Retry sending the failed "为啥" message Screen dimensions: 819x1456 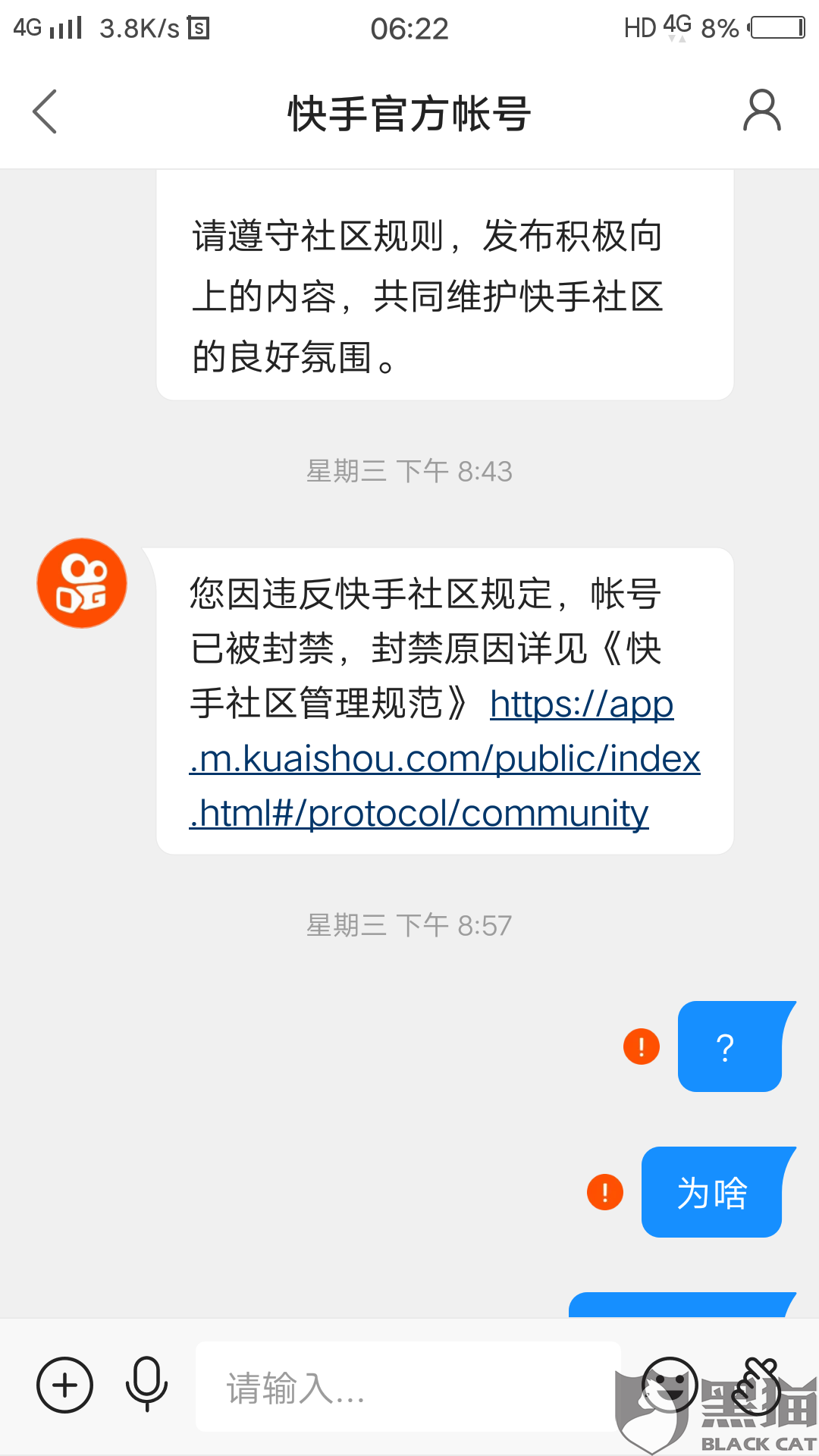point(605,1192)
